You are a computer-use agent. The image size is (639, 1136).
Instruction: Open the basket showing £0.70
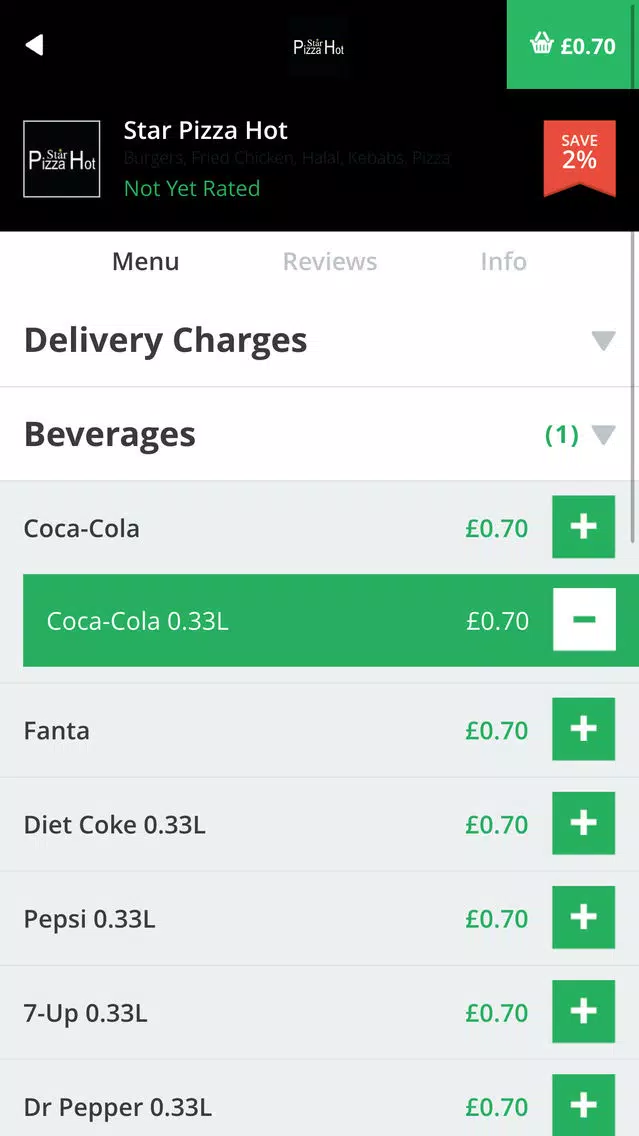pyautogui.click(x=572, y=45)
